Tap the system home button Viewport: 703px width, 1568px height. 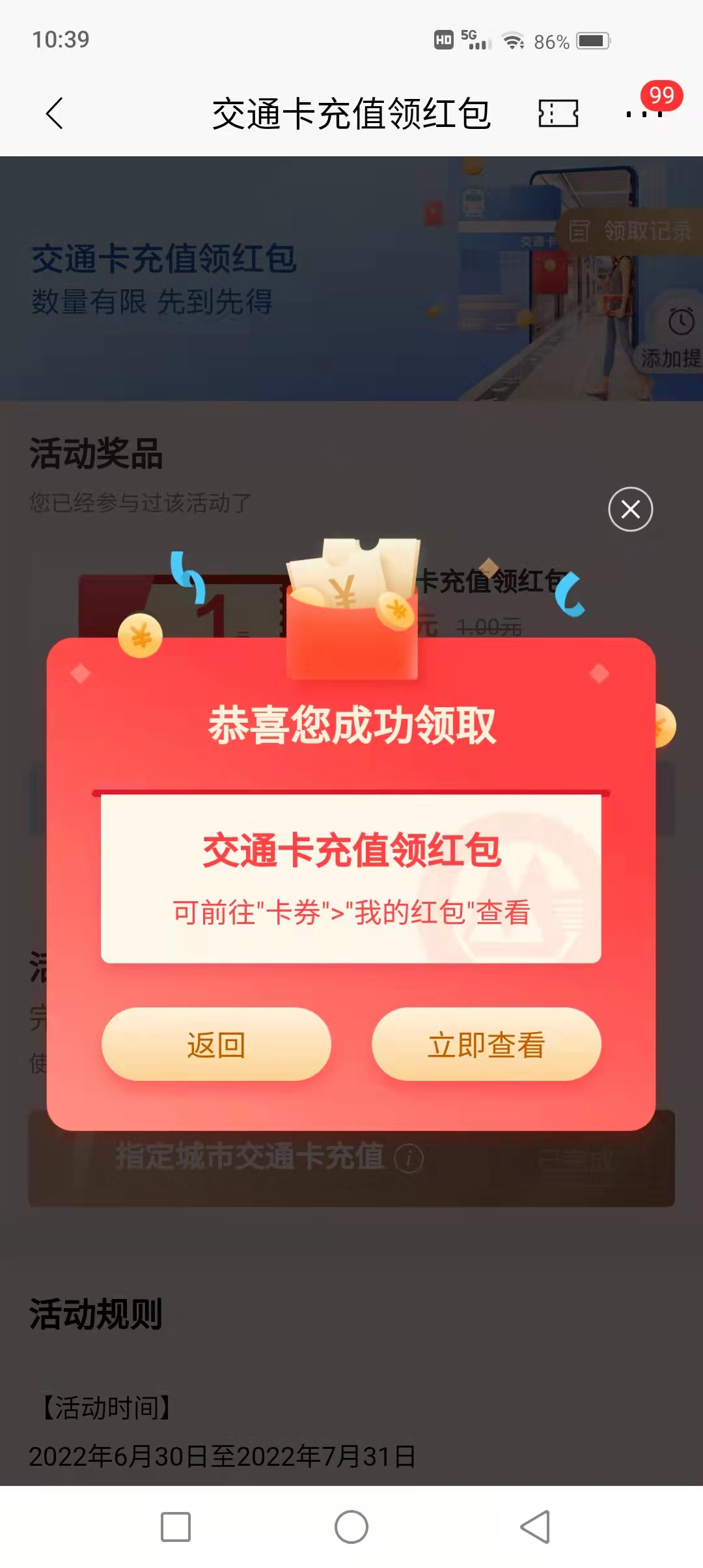(x=351, y=1526)
